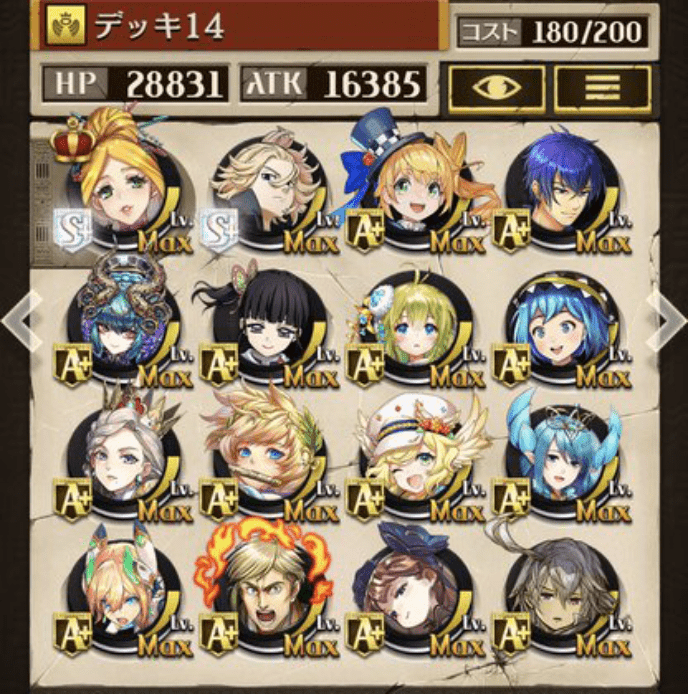Tap the eye view button
This screenshot has height=694, width=688.
click(x=496, y=89)
